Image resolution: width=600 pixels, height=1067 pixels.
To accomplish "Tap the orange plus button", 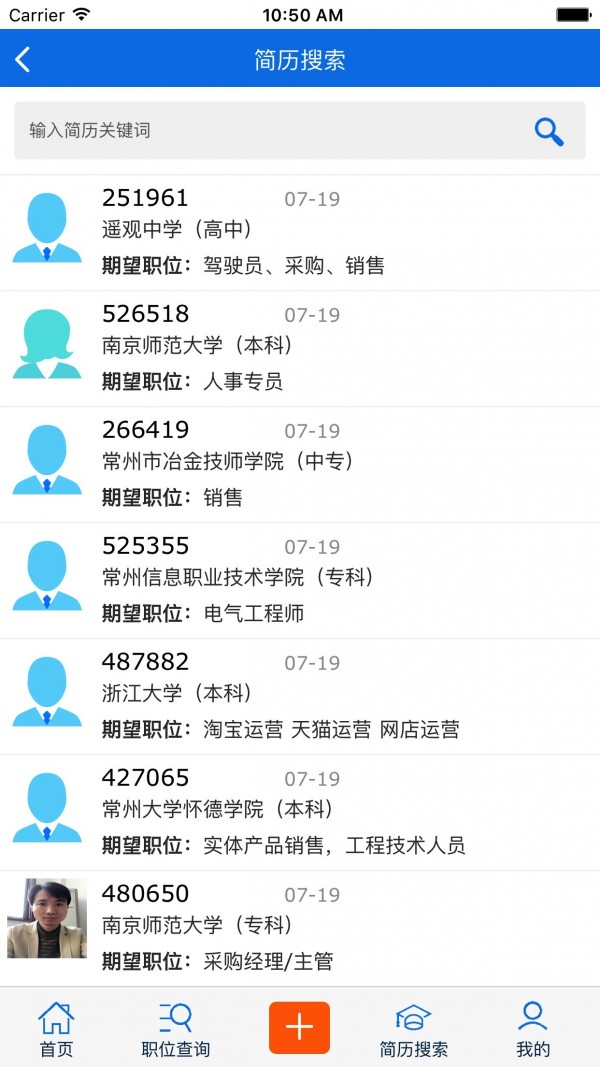I will click(299, 1027).
